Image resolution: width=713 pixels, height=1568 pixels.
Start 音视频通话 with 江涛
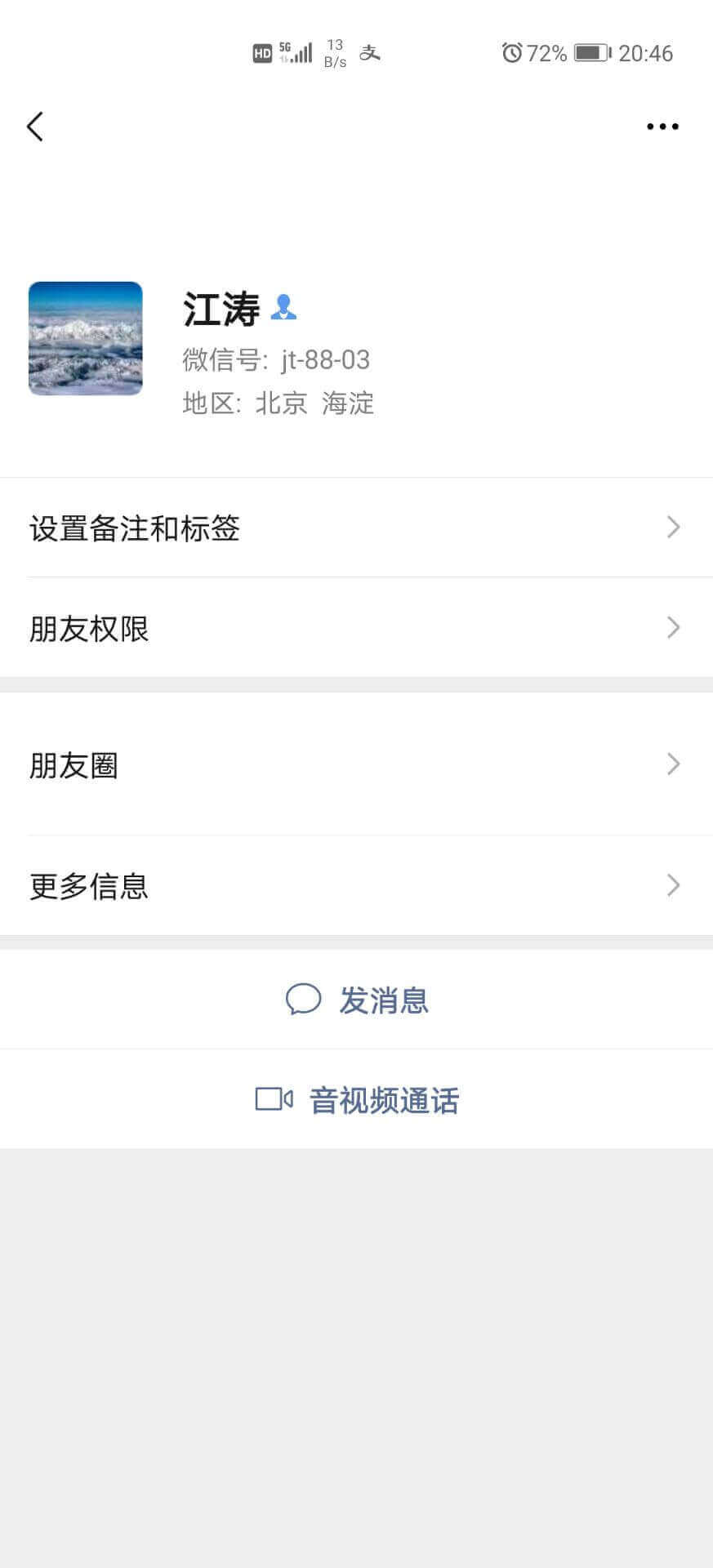(x=356, y=1100)
